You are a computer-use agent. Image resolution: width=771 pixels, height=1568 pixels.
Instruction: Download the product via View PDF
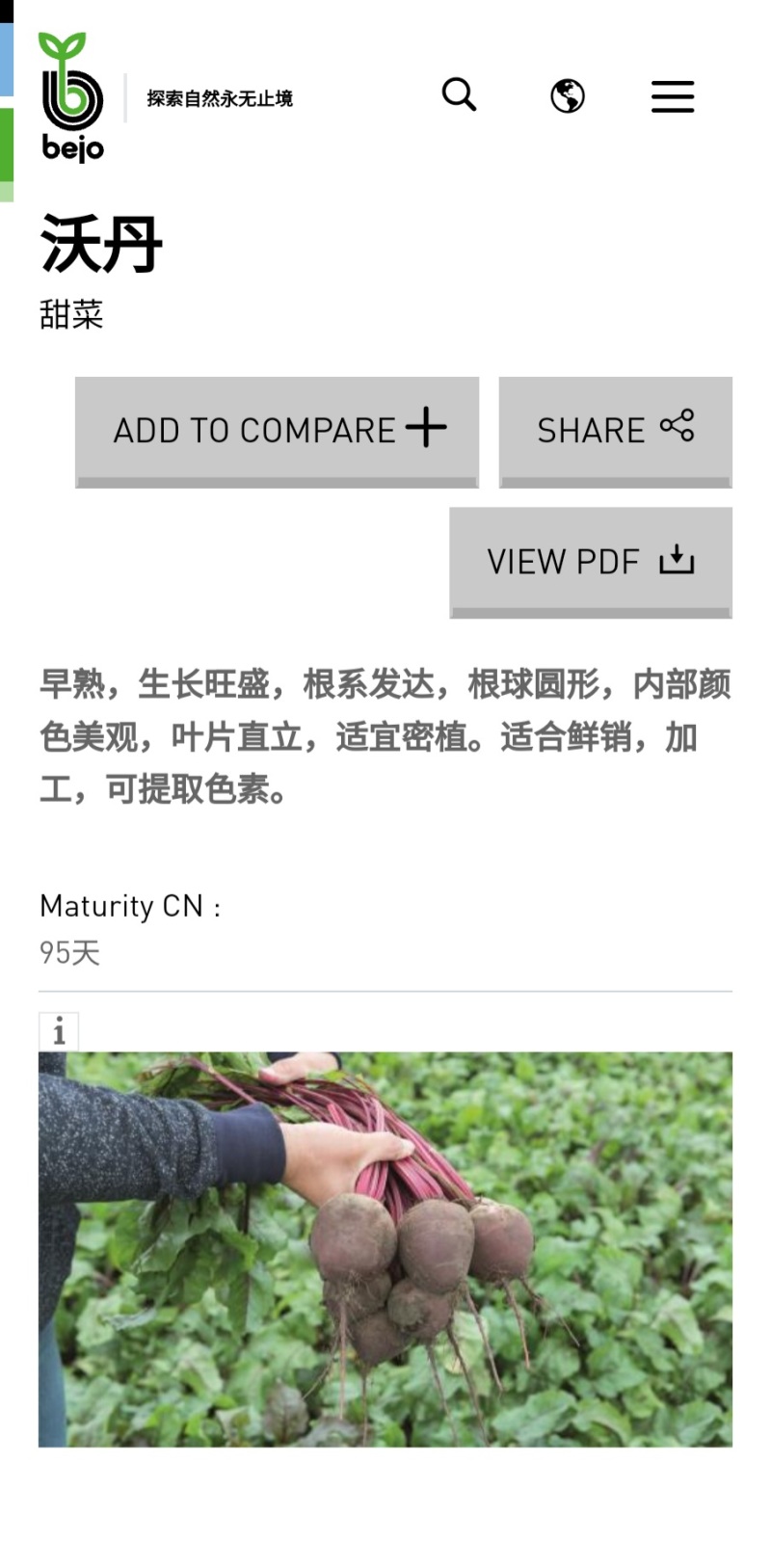coord(591,563)
